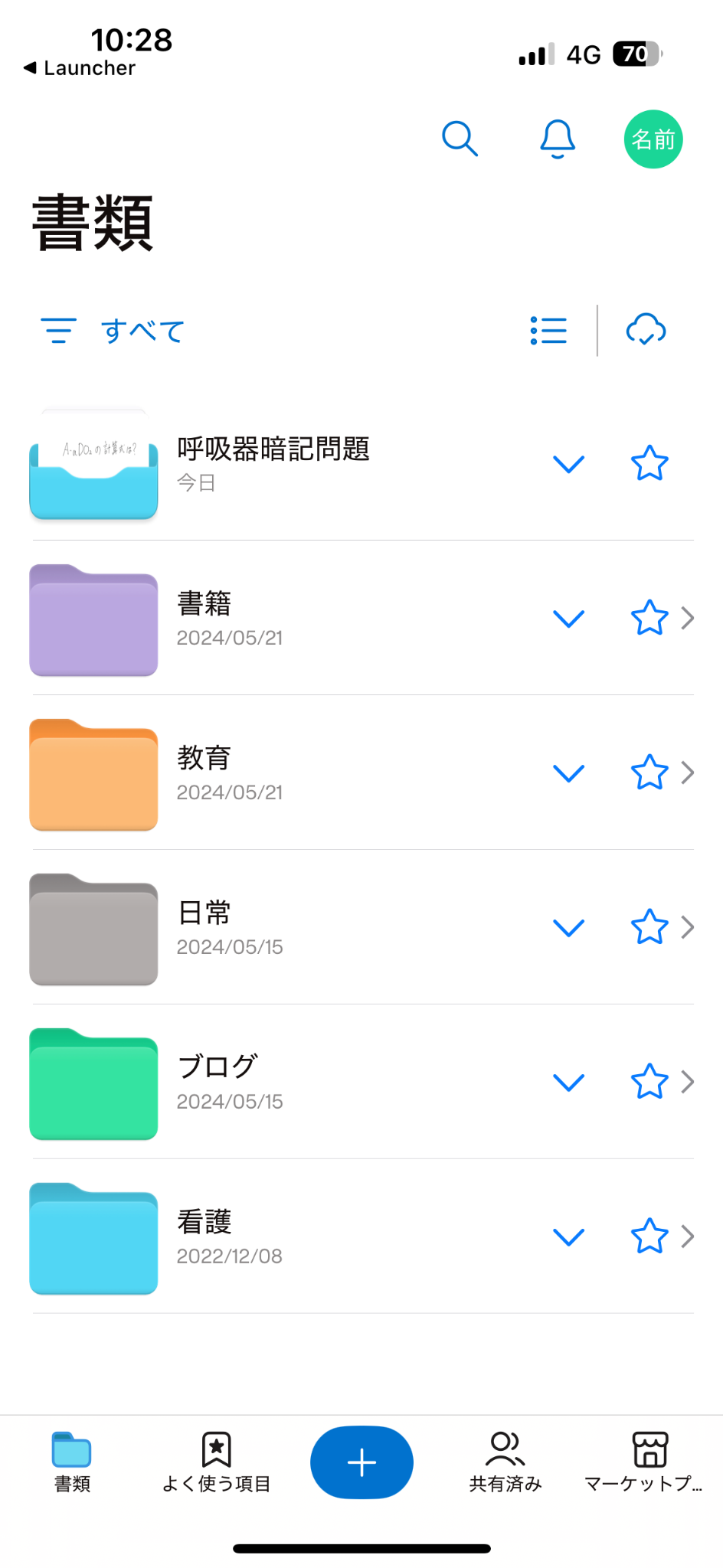Viewport: 723px width, 1568px height.
Task: Star the 書籍 folder
Action: [649, 618]
